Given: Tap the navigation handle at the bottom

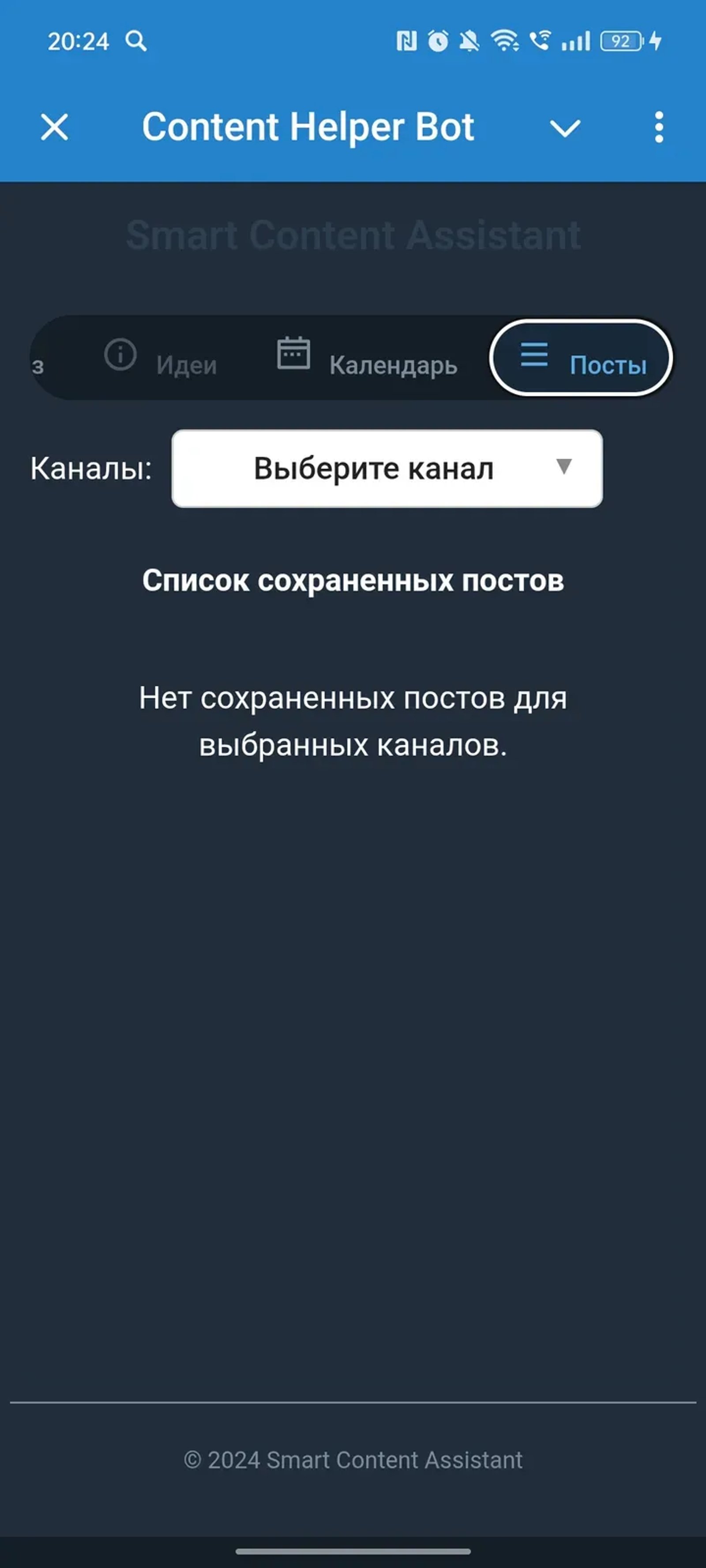Looking at the screenshot, I should click(353, 1552).
